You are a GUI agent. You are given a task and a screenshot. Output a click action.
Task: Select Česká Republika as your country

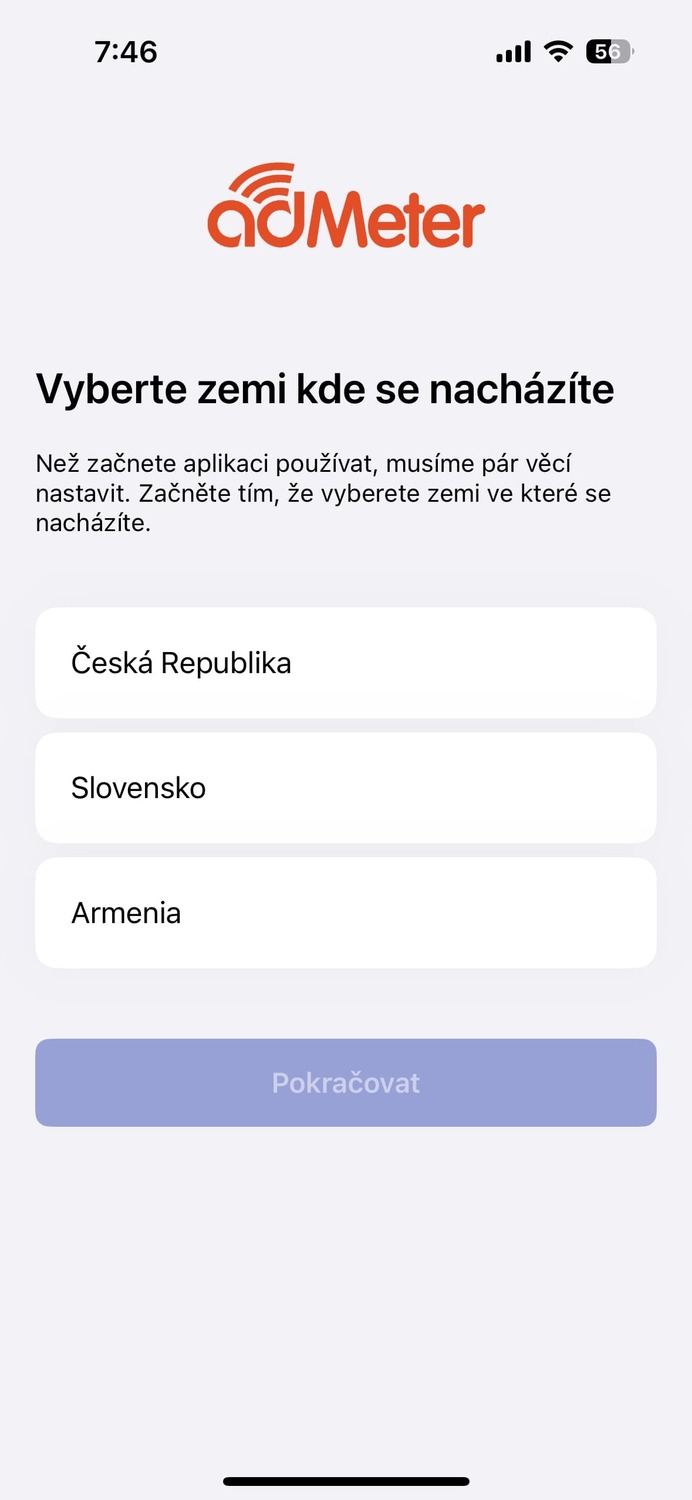pos(345,663)
